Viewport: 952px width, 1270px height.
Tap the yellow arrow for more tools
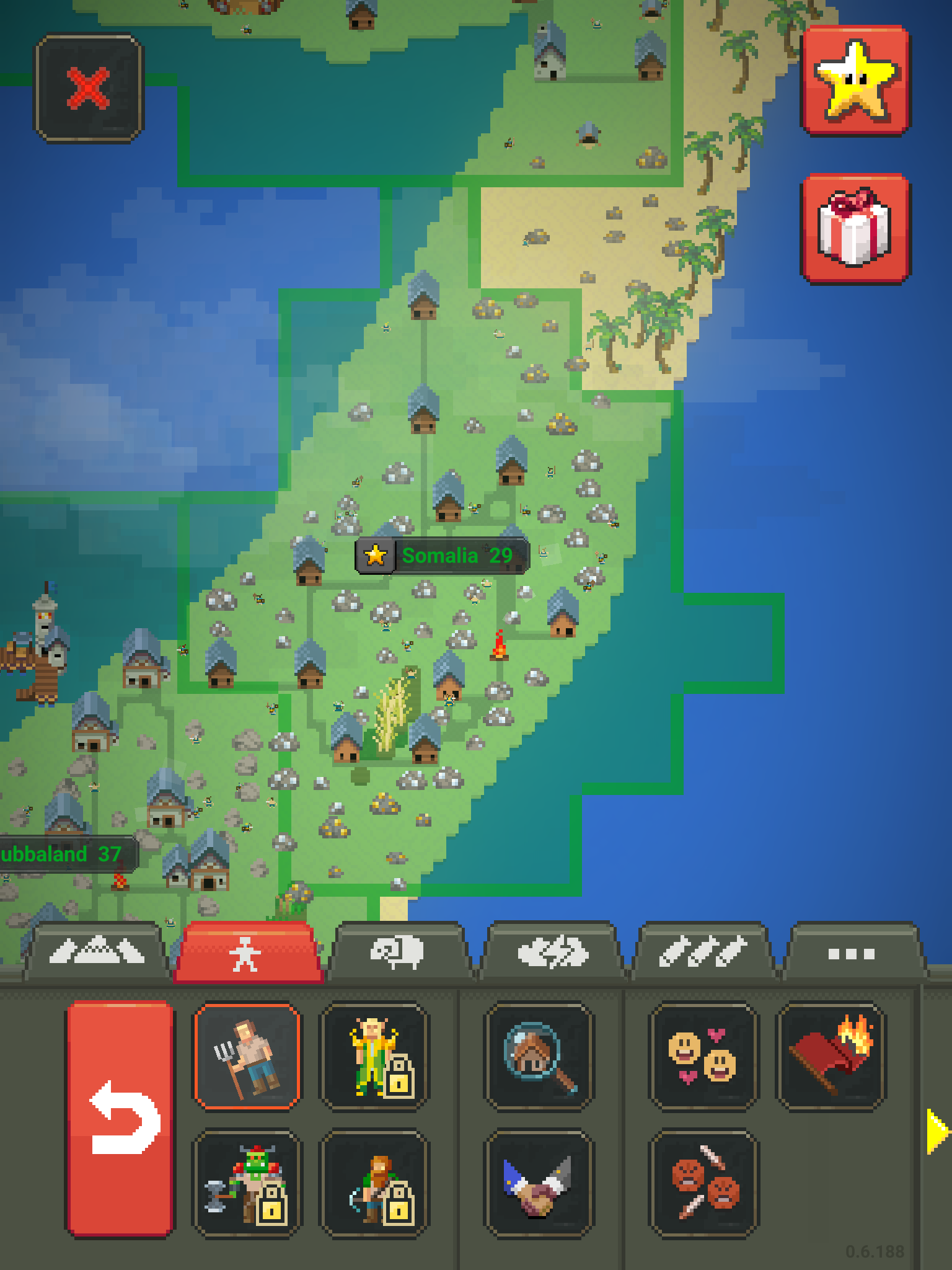[937, 1132]
